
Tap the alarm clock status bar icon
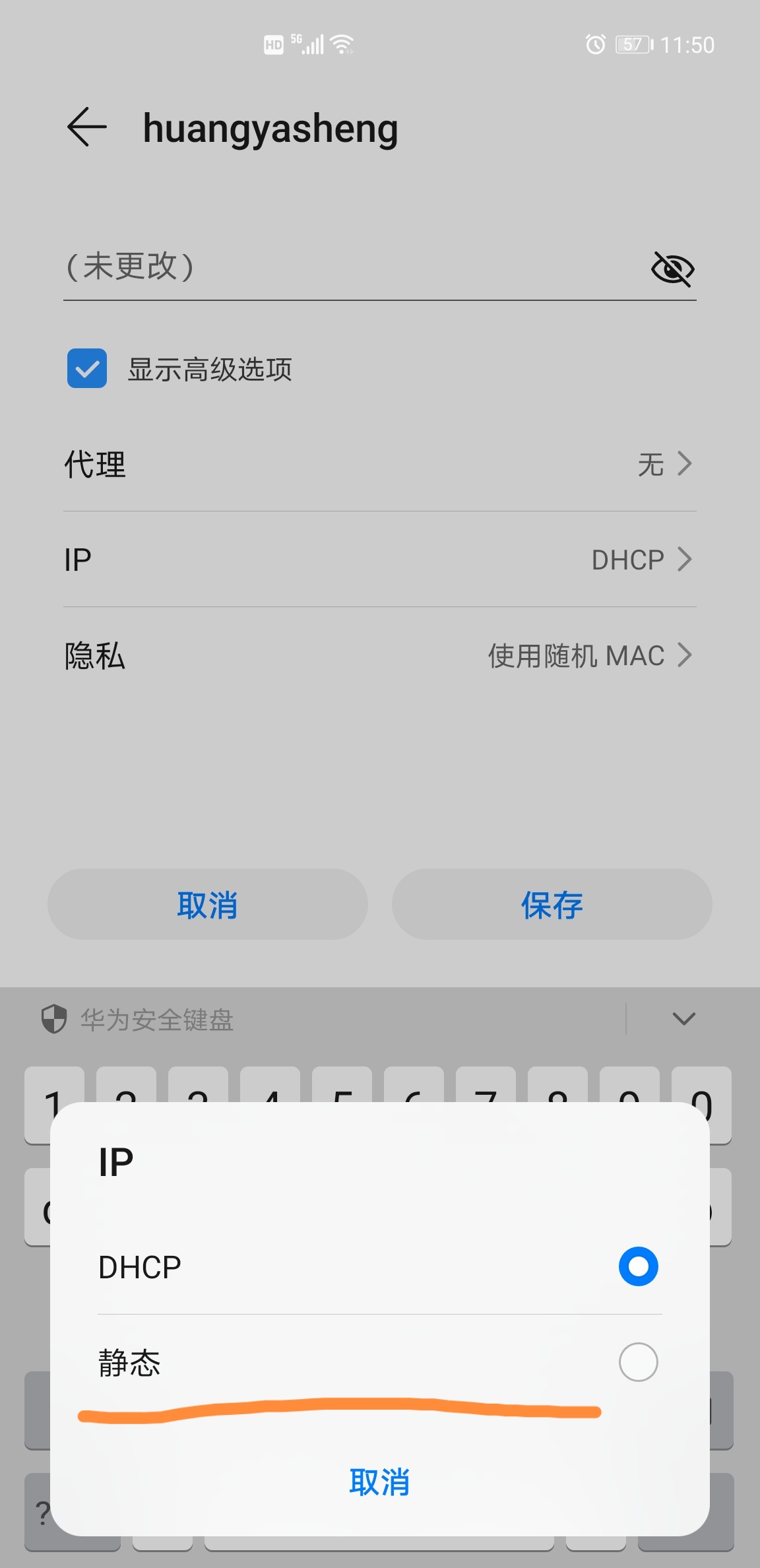pos(594,44)
